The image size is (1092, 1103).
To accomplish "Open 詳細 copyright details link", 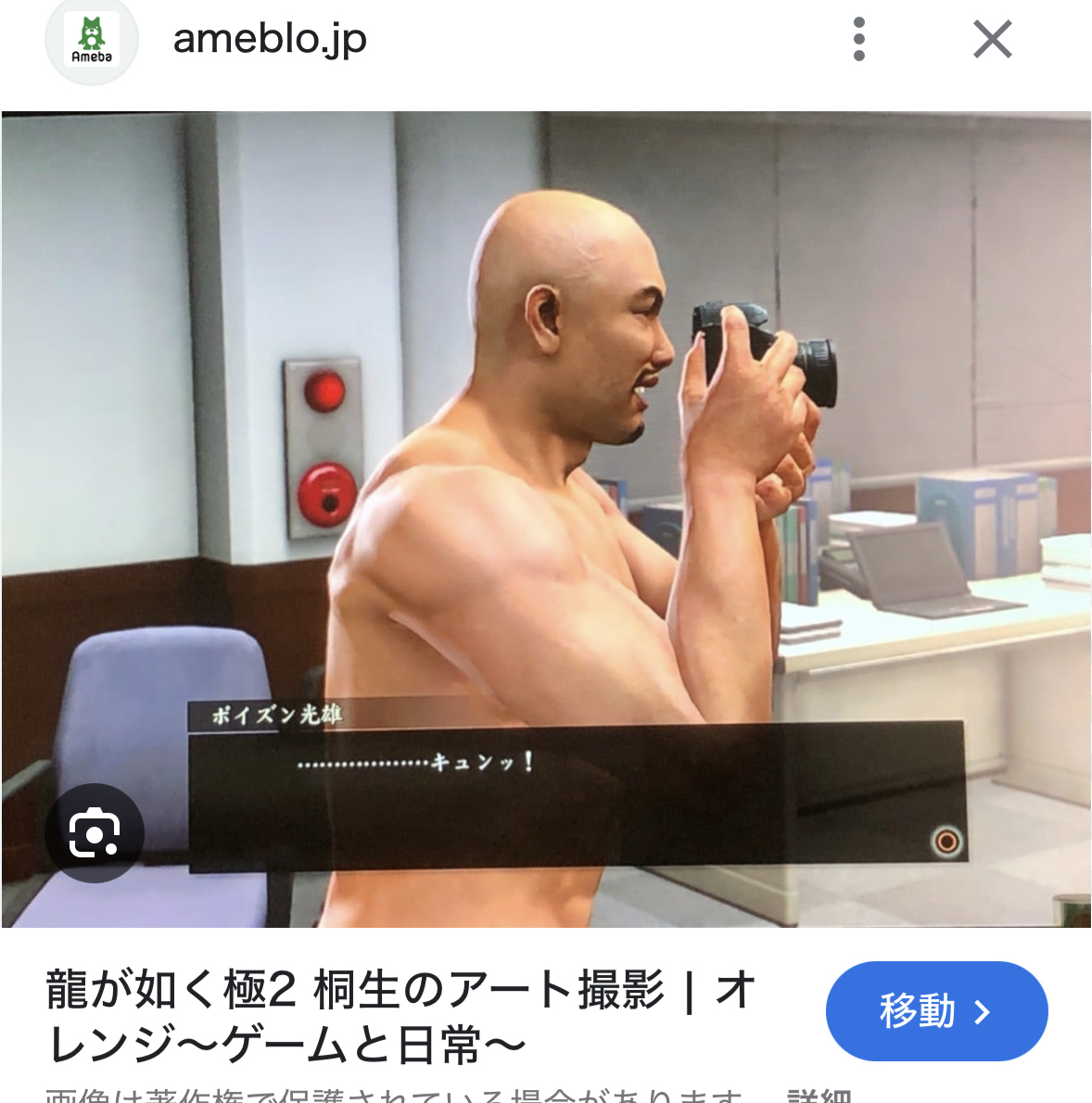I will pos(819,1096).
